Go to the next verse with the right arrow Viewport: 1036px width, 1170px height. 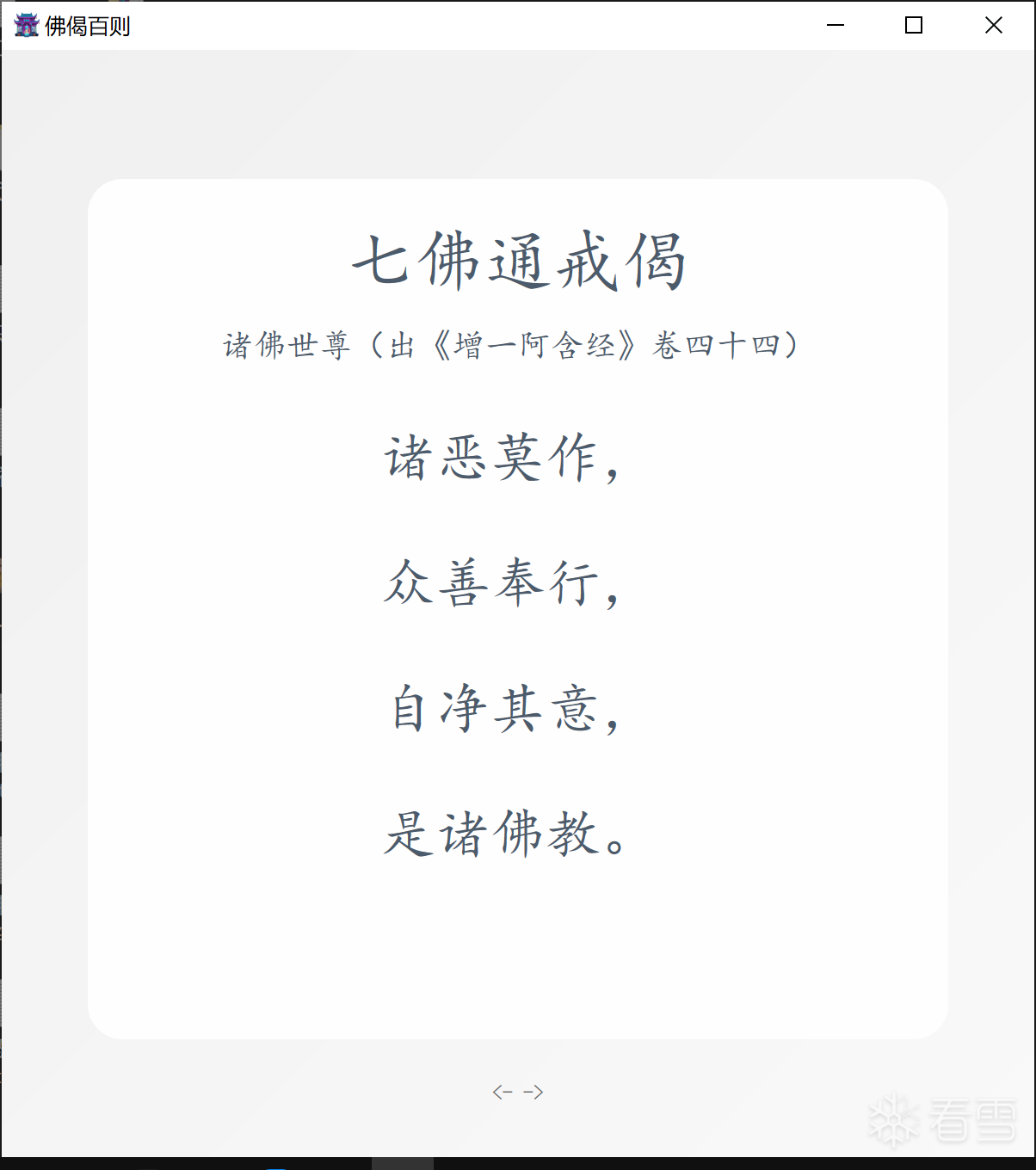(533, 1092)
